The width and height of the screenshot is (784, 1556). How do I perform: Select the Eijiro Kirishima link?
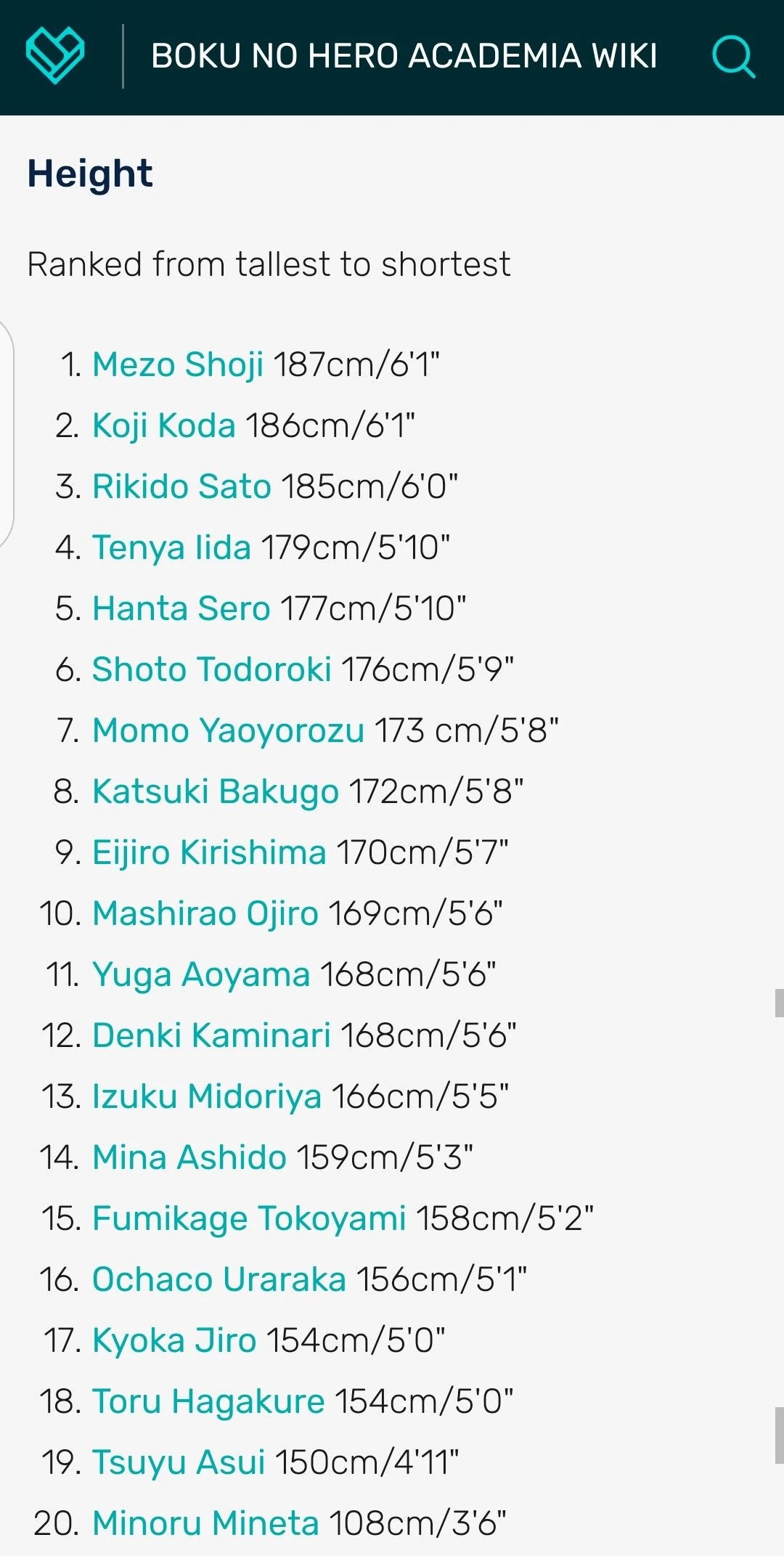[x=209, y=852]
